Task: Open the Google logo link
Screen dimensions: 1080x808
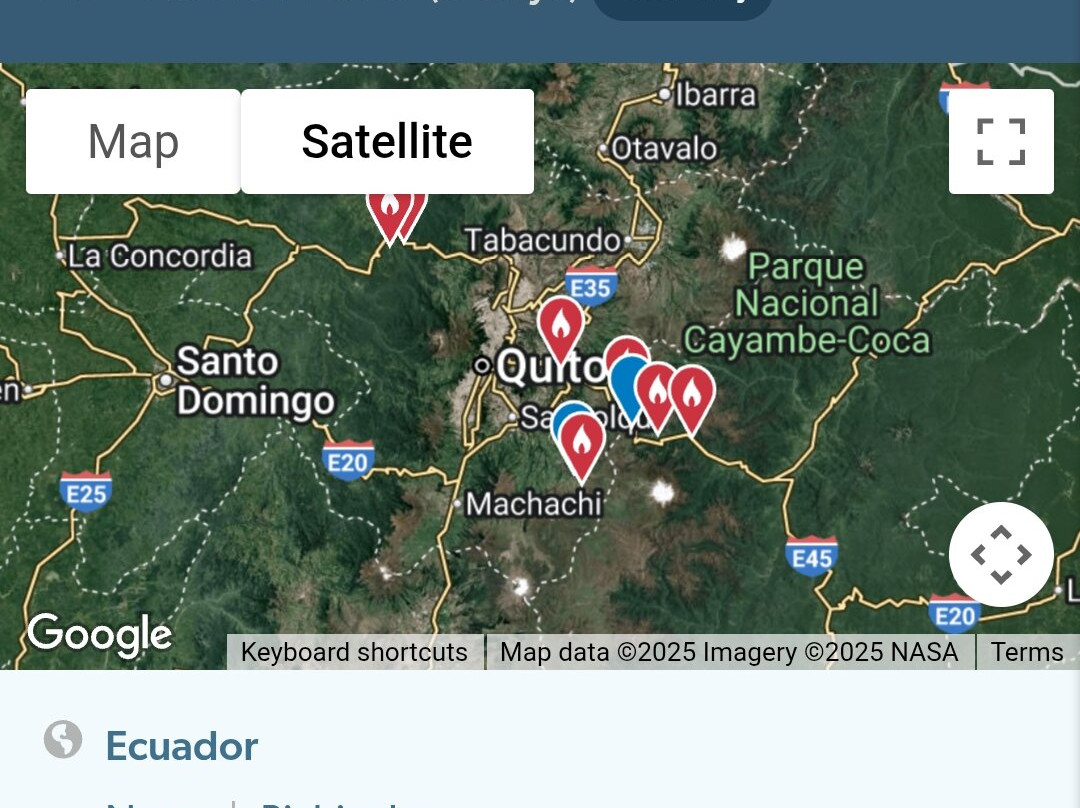Action: pyautogui.click(x=99, y=634)
